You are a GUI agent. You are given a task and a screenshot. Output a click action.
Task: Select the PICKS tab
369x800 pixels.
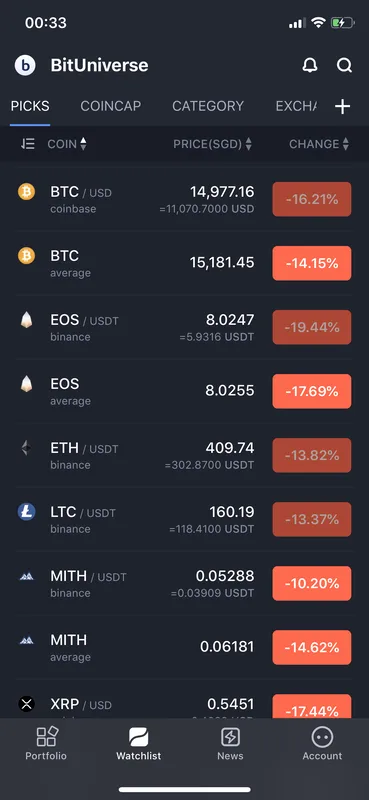30,106
